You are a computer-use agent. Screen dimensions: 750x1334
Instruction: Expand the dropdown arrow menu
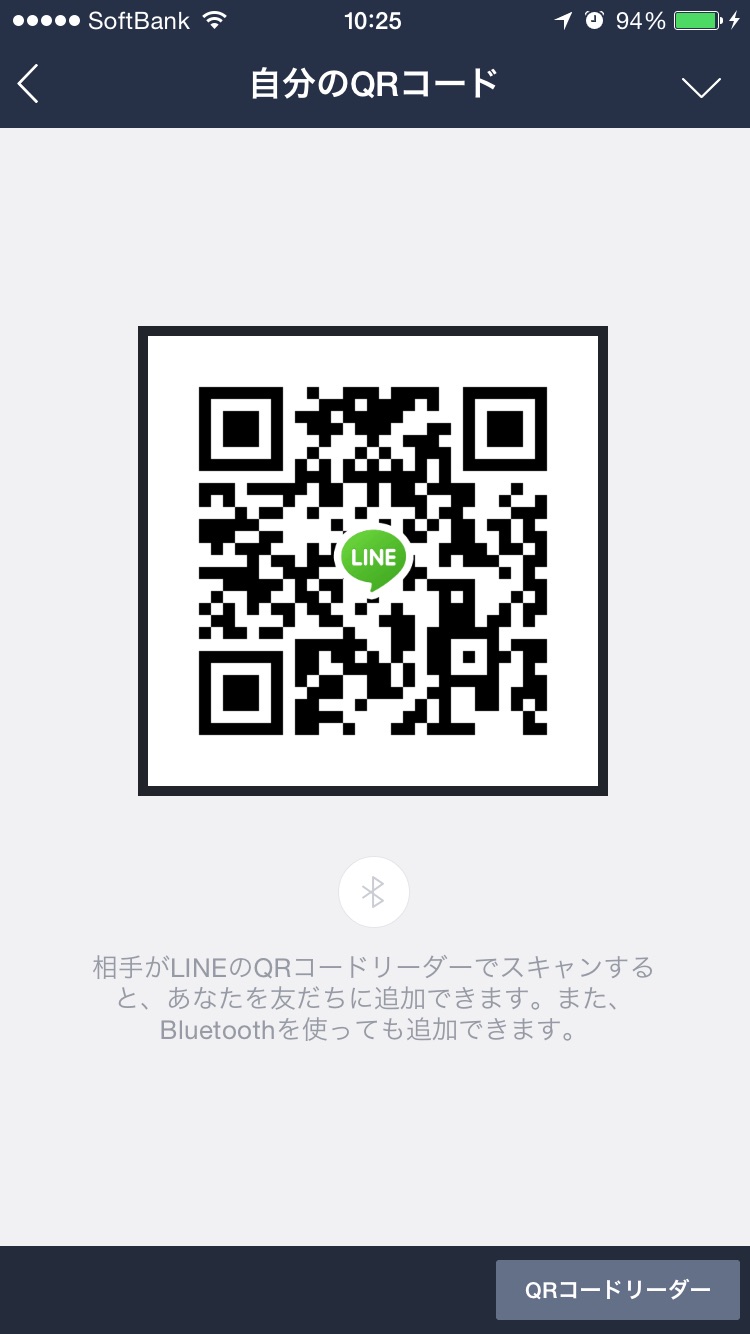701,87
